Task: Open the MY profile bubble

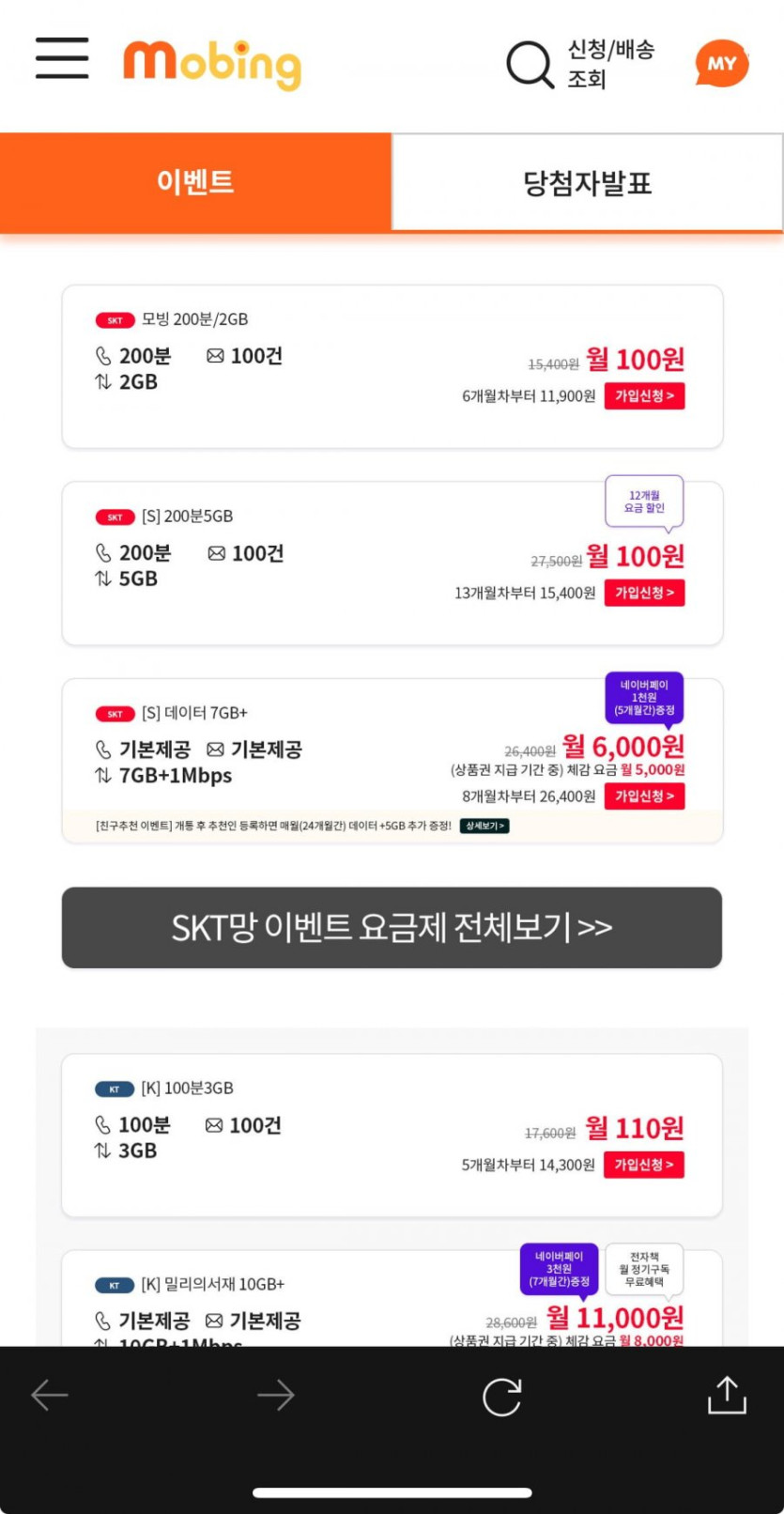Action: click(x=721, y=64)
